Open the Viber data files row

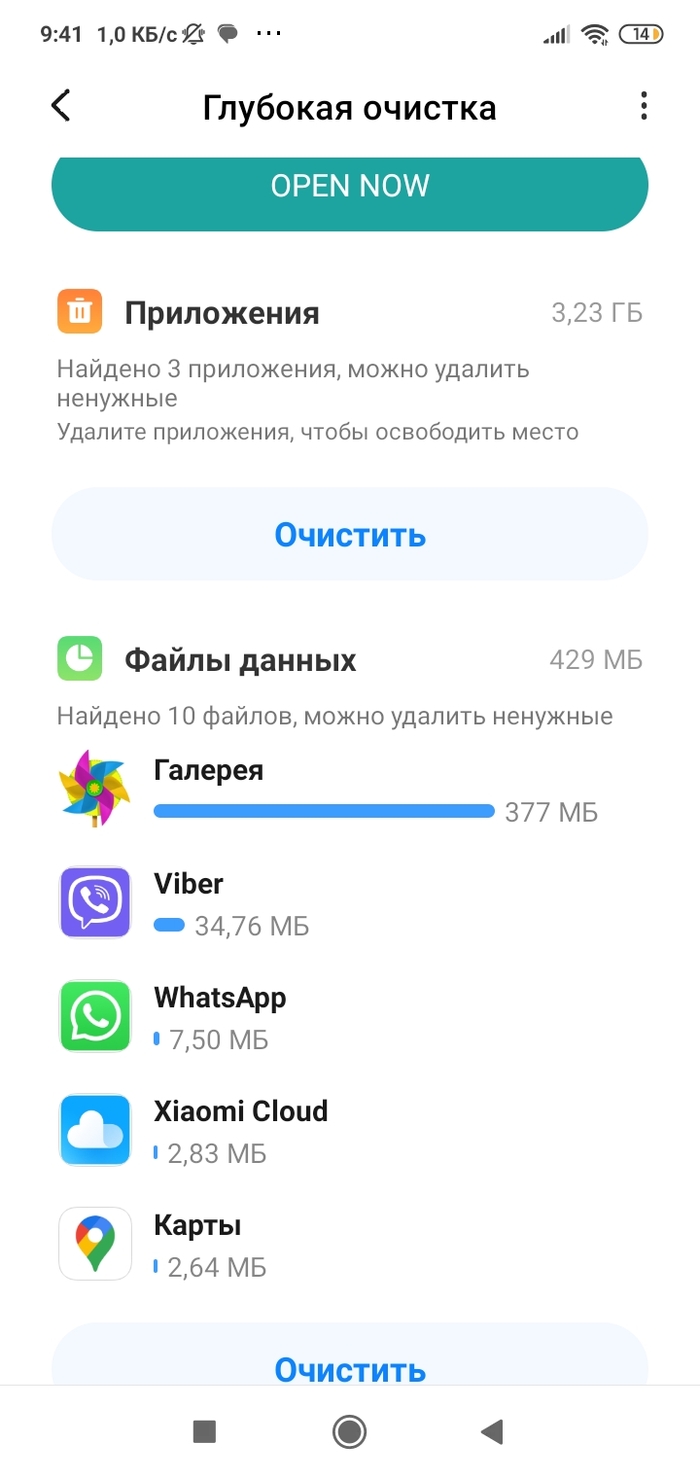(350, 904)
